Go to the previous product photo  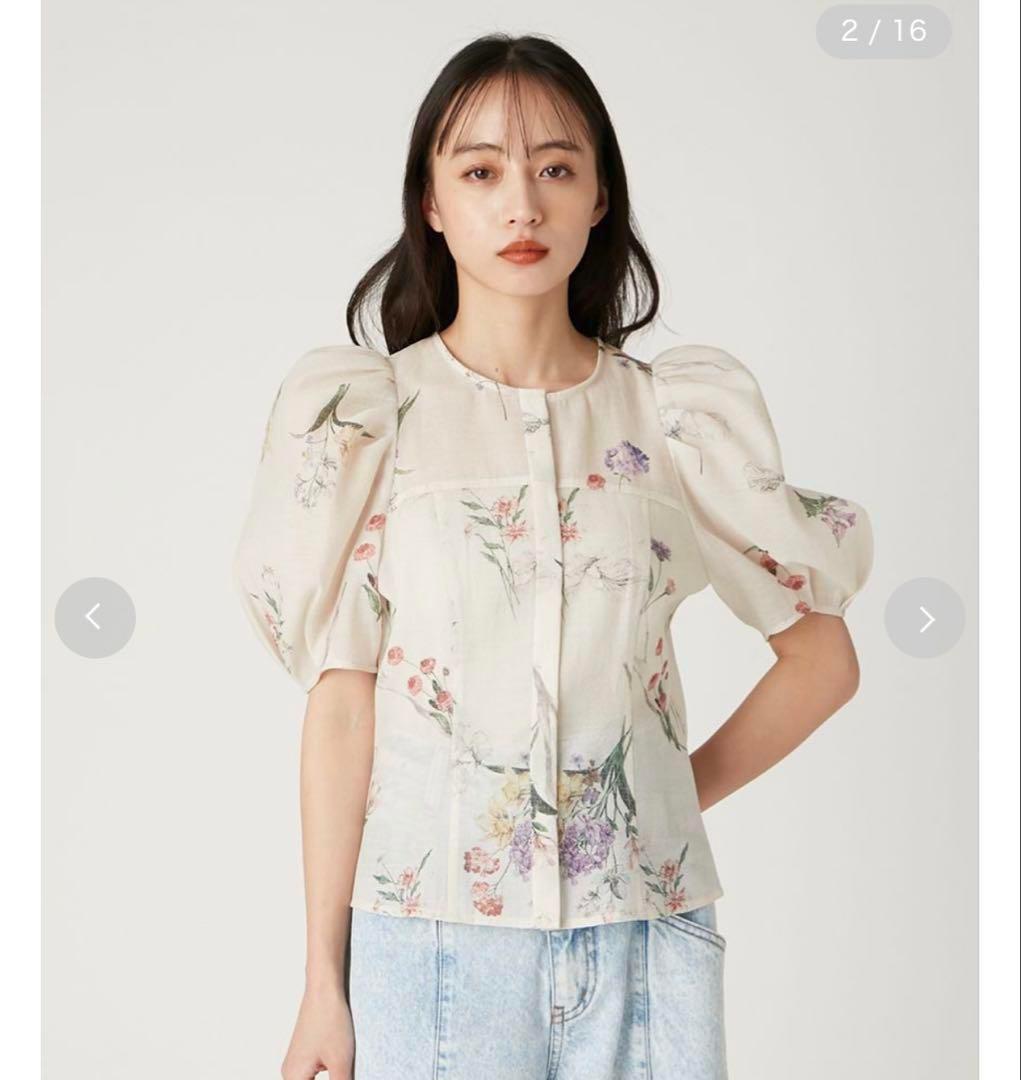95,617
